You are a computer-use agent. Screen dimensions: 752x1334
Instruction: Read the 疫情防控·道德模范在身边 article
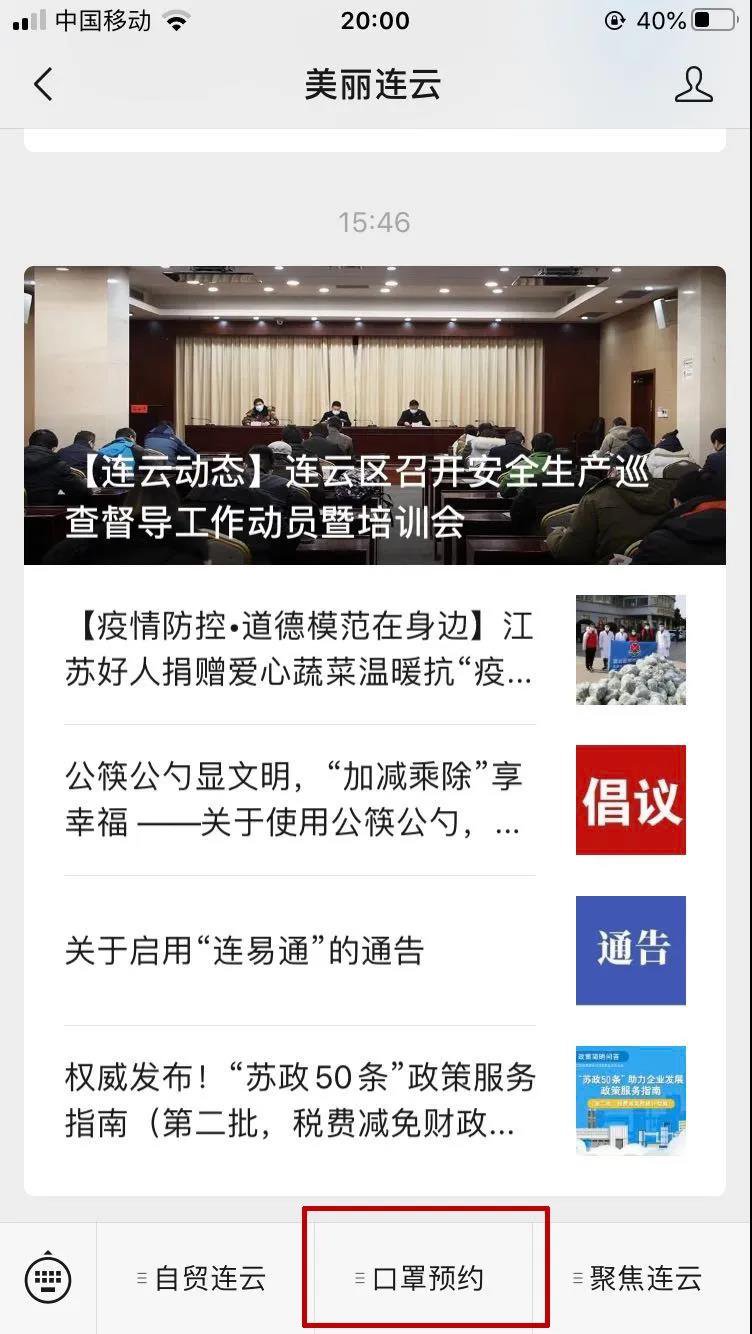pos(300,650)
